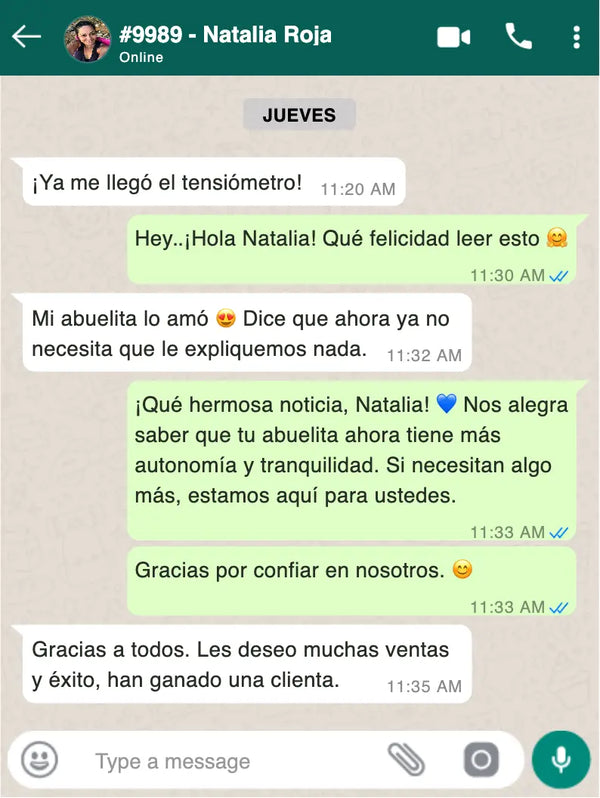This screenshot has height=798, width=600.
Task: Open the emoji picker
Action: click(40, 760)
